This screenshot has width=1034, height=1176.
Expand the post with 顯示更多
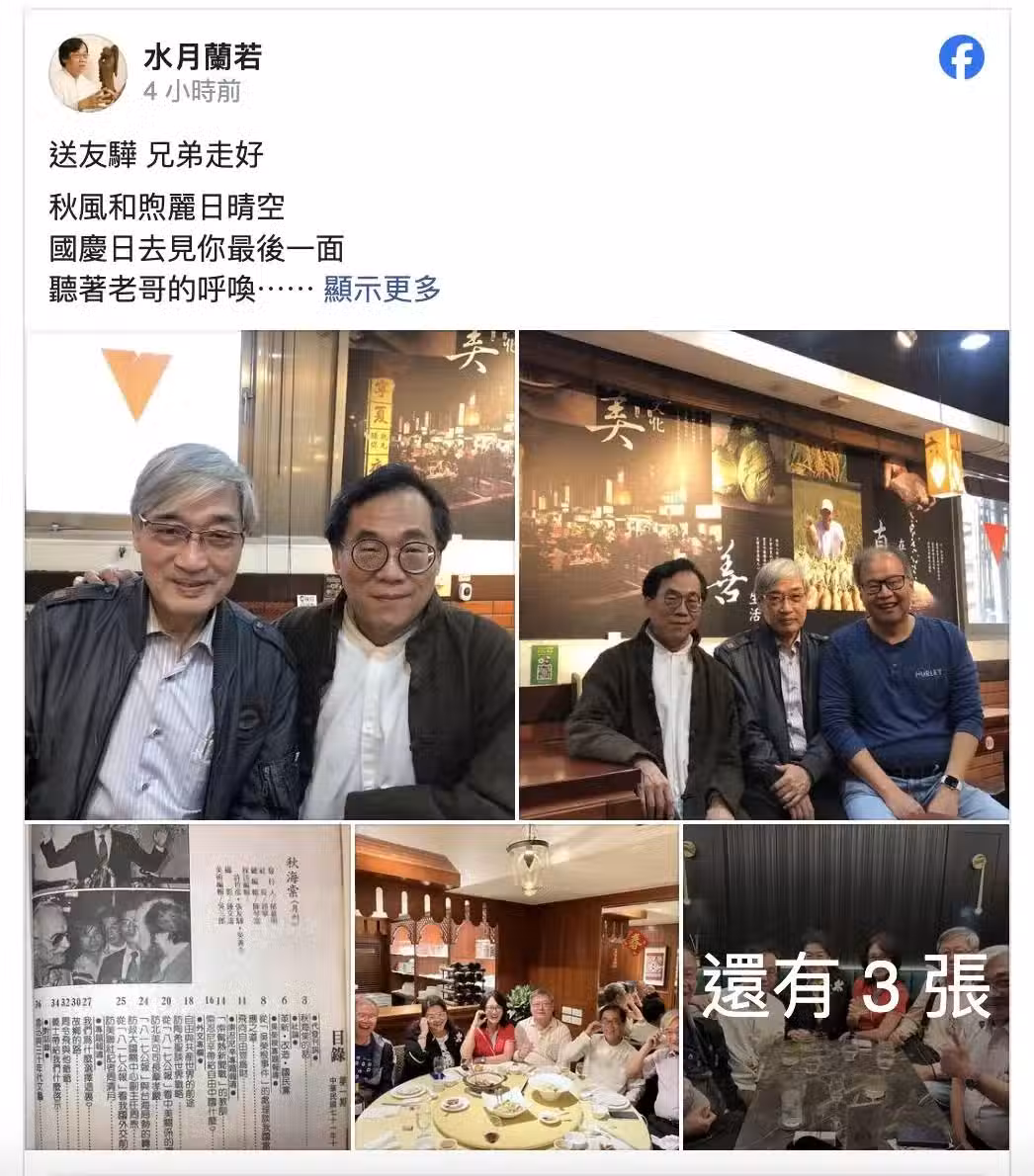pos(382,290)
